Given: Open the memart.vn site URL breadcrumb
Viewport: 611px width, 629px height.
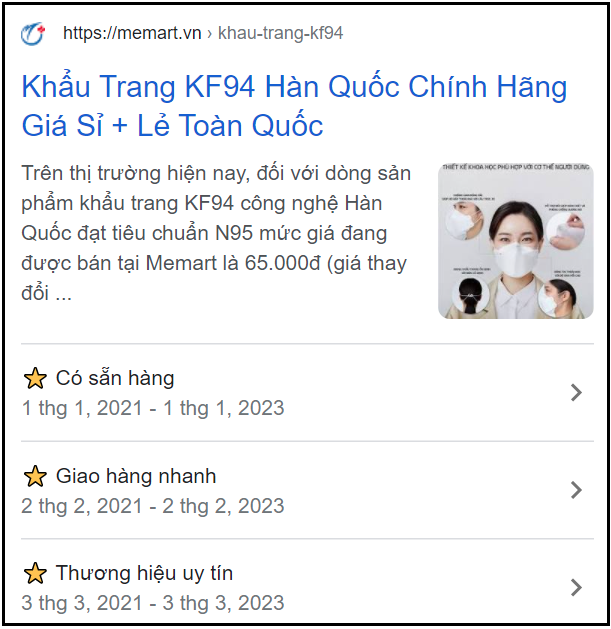Looking at the screenshot, I should (x=203, y=33).
